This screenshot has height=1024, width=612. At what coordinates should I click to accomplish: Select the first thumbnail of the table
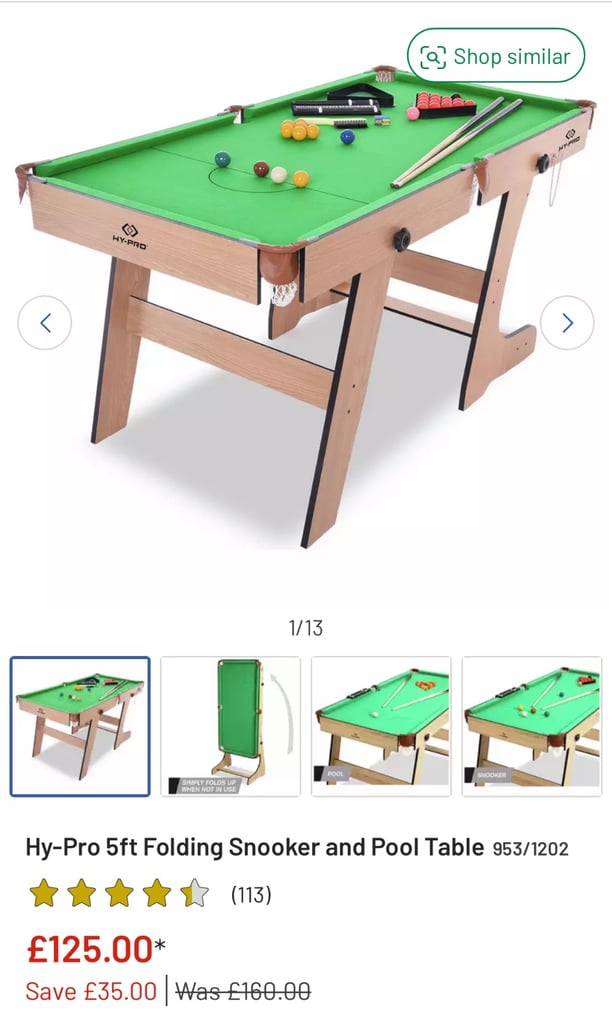(x=80, y=727)
